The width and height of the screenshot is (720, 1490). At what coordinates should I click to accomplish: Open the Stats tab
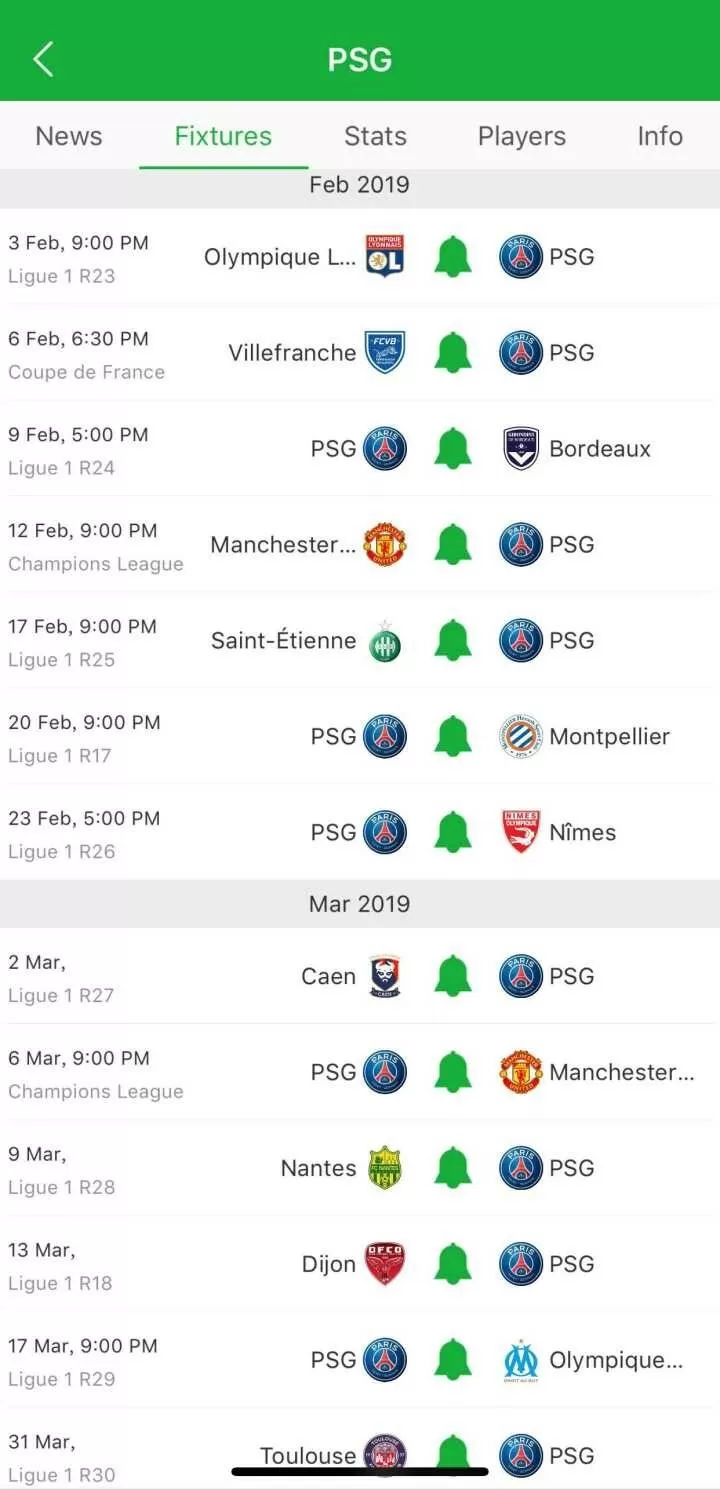pyautogui.click(x=375, y=136)
